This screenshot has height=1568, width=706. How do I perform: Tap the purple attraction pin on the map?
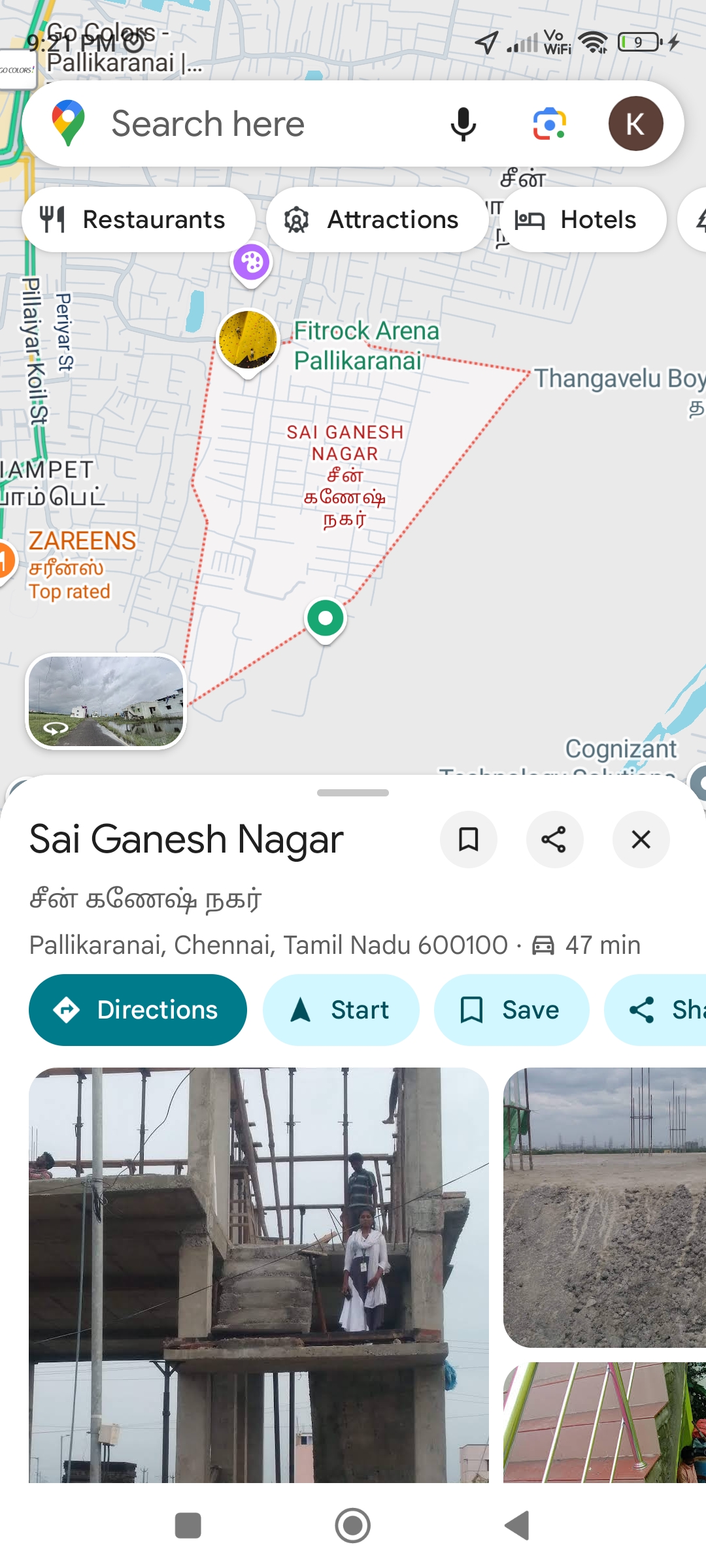[252, 263]
